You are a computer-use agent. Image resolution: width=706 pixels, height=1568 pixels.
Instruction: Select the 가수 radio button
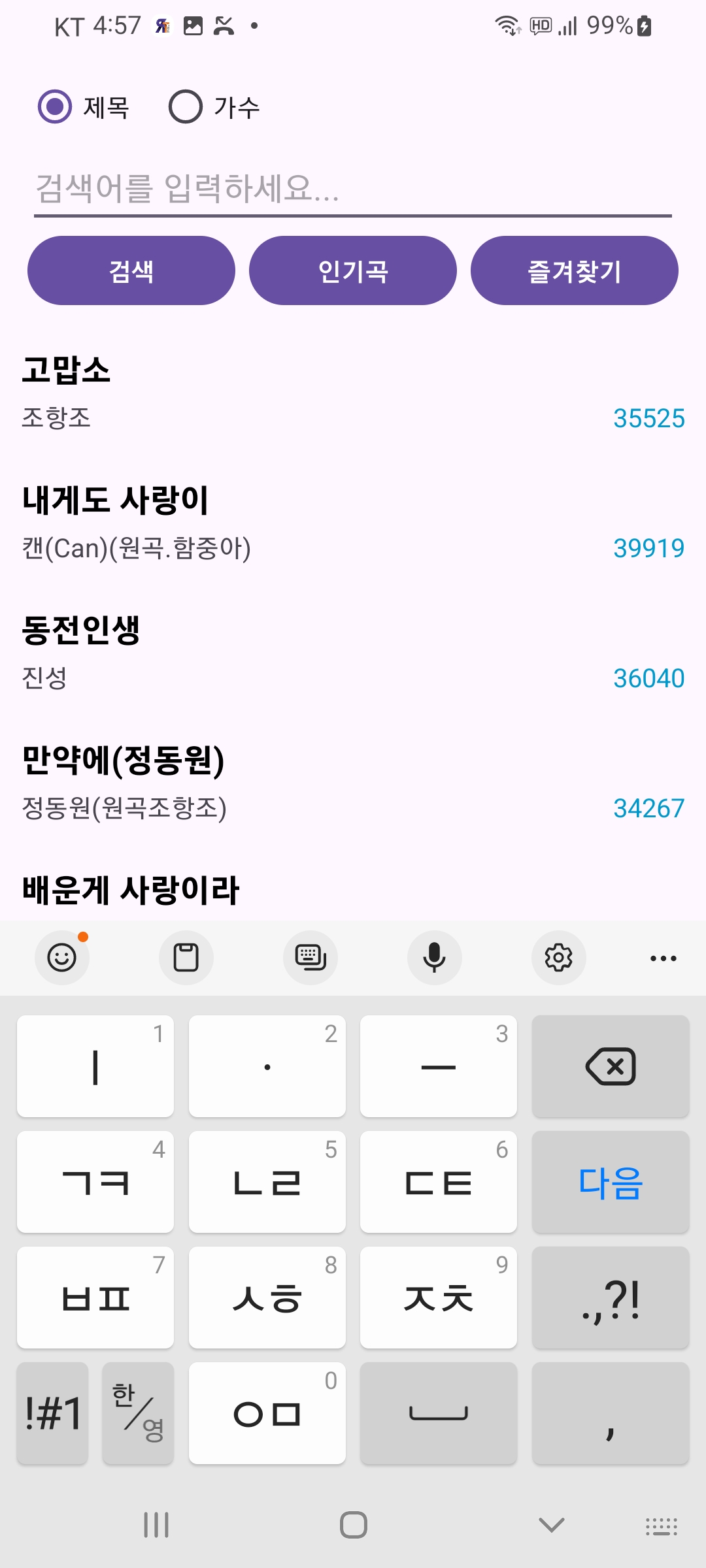pyautogui.click(x=186, y=106)
